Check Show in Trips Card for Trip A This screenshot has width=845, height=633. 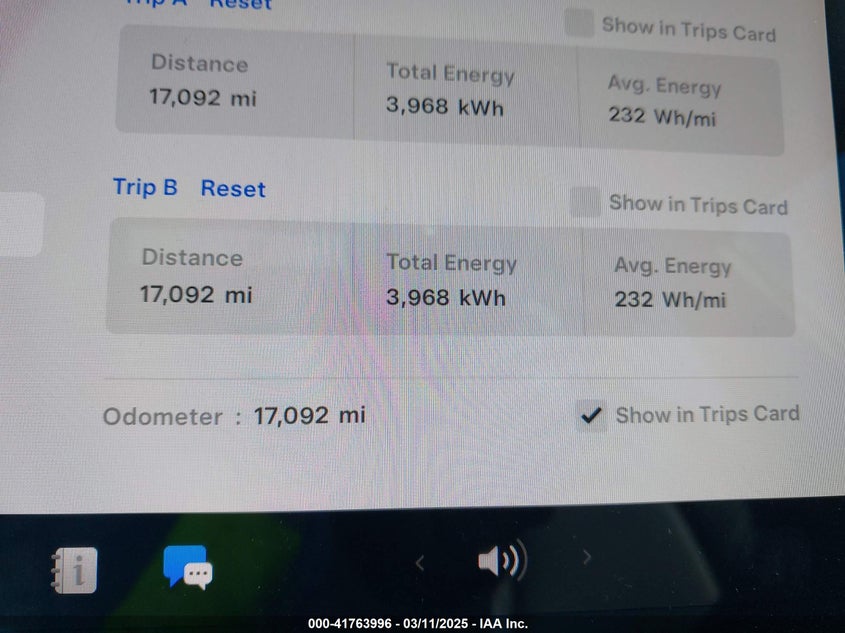[x=579, y=23]
